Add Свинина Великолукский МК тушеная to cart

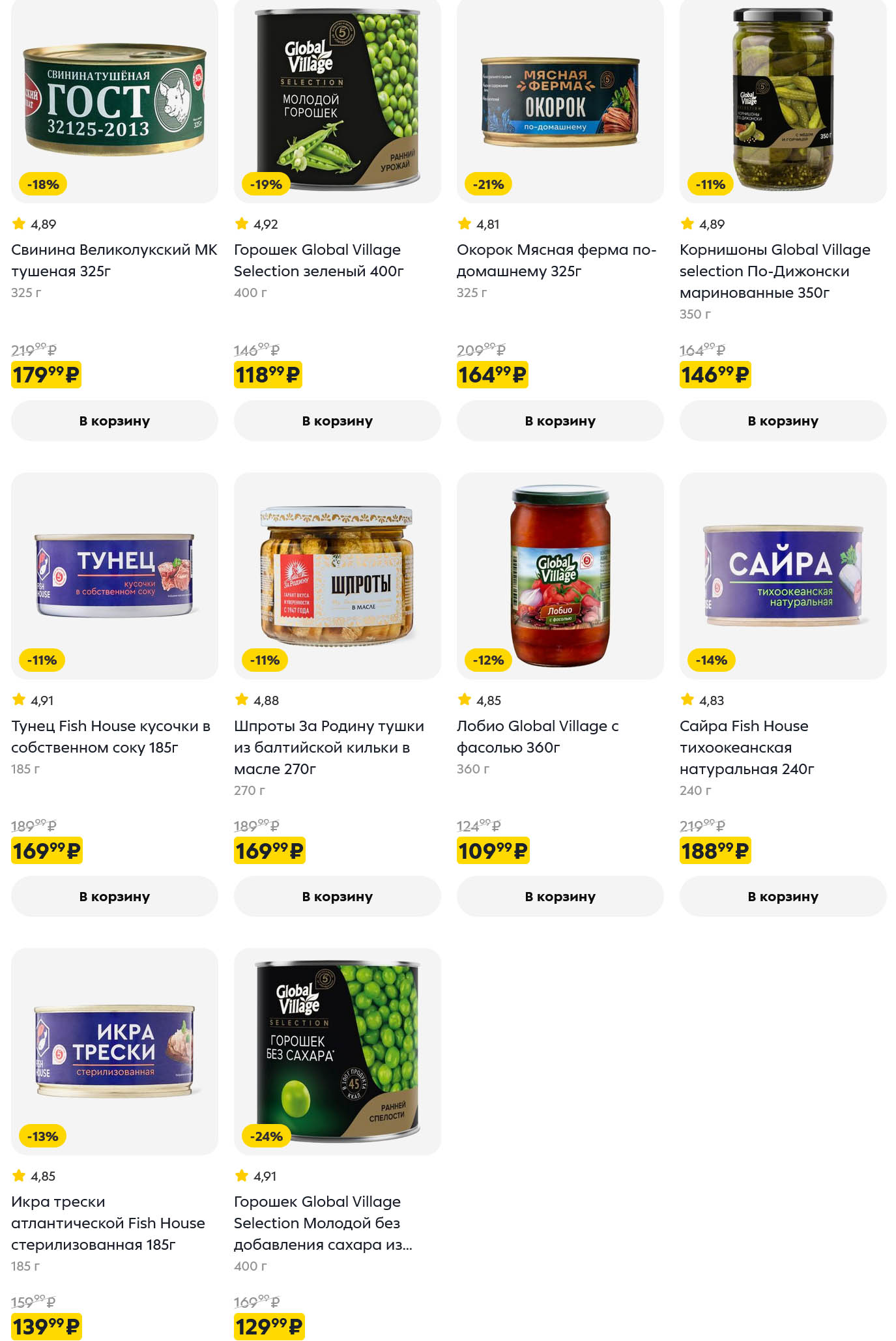(115, 421)
